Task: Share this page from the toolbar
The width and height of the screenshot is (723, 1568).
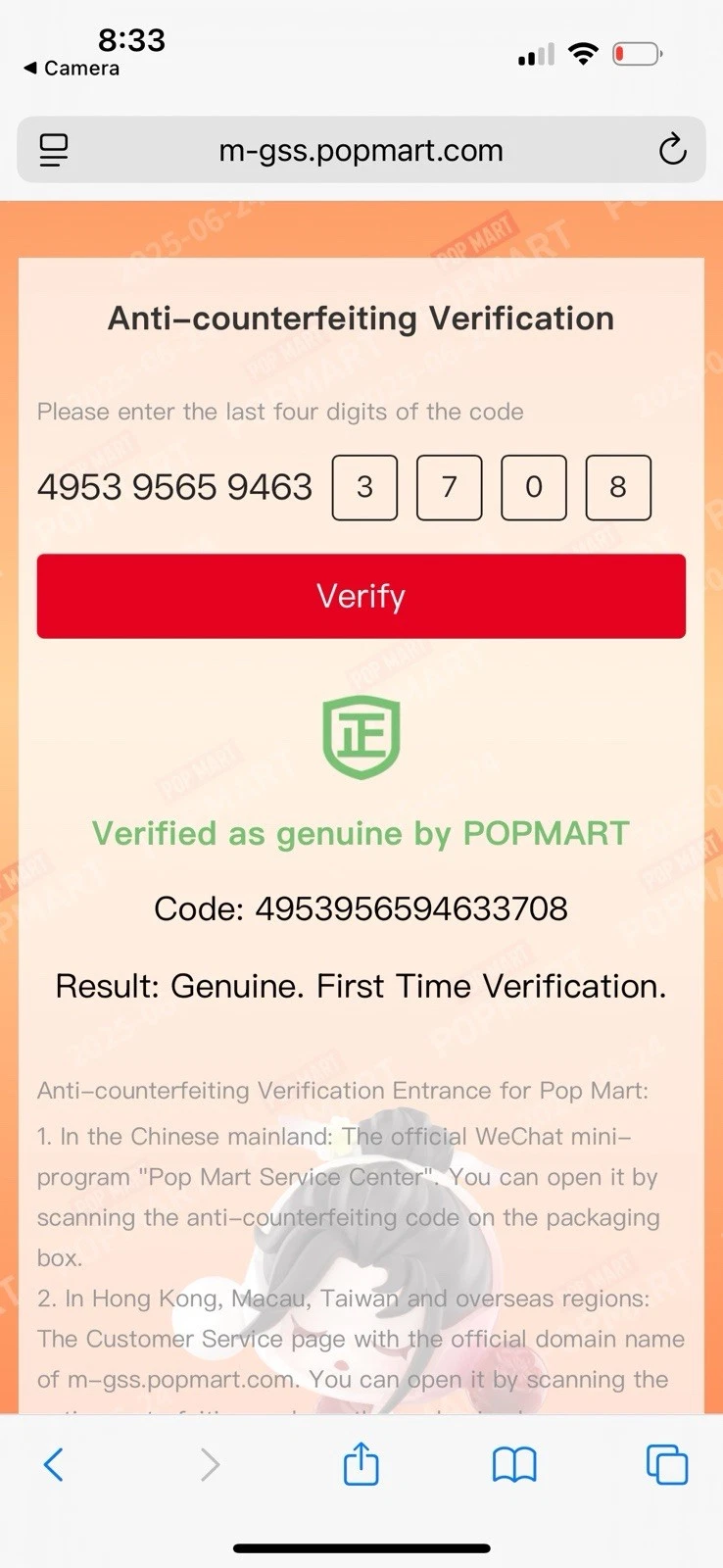Action: 361,1465
